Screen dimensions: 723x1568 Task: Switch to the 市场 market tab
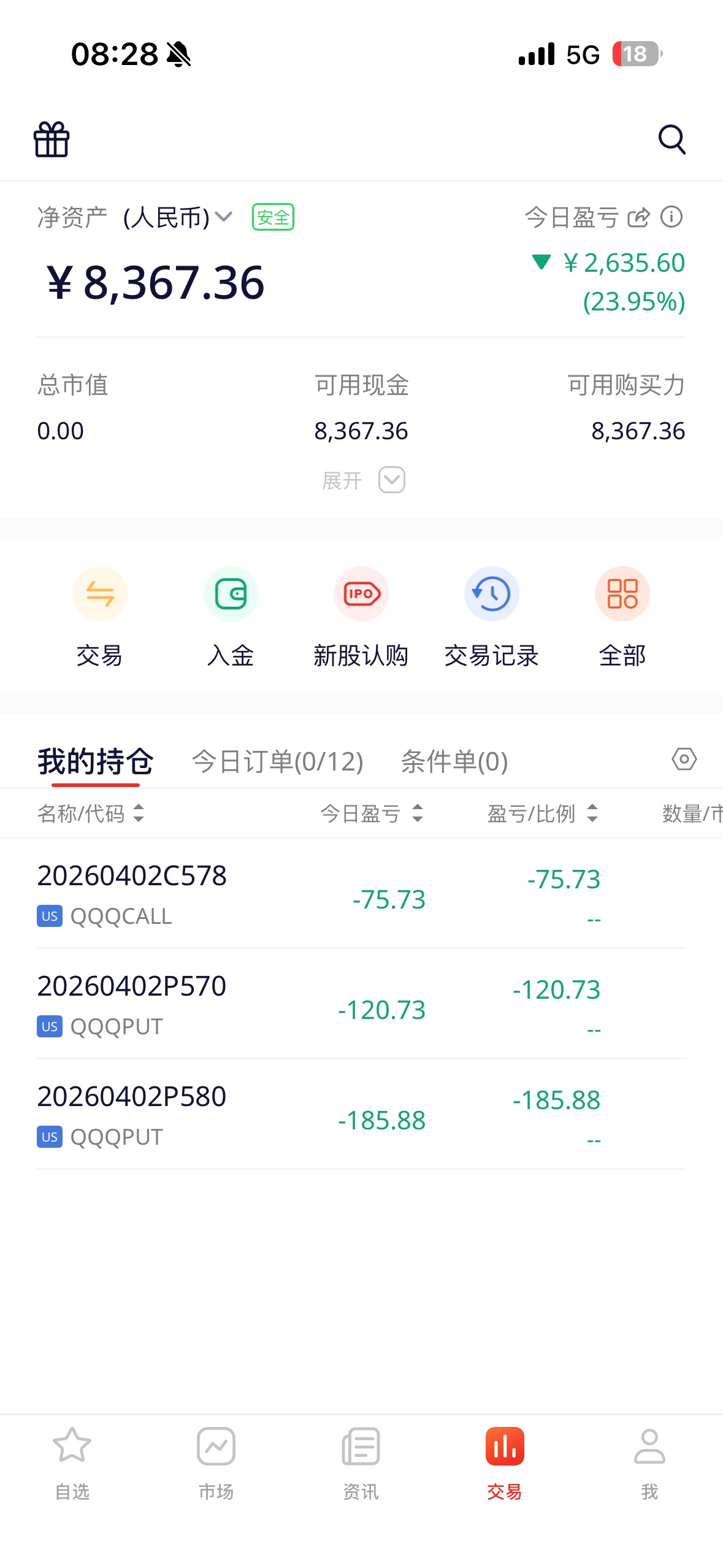click(216, 1462)
